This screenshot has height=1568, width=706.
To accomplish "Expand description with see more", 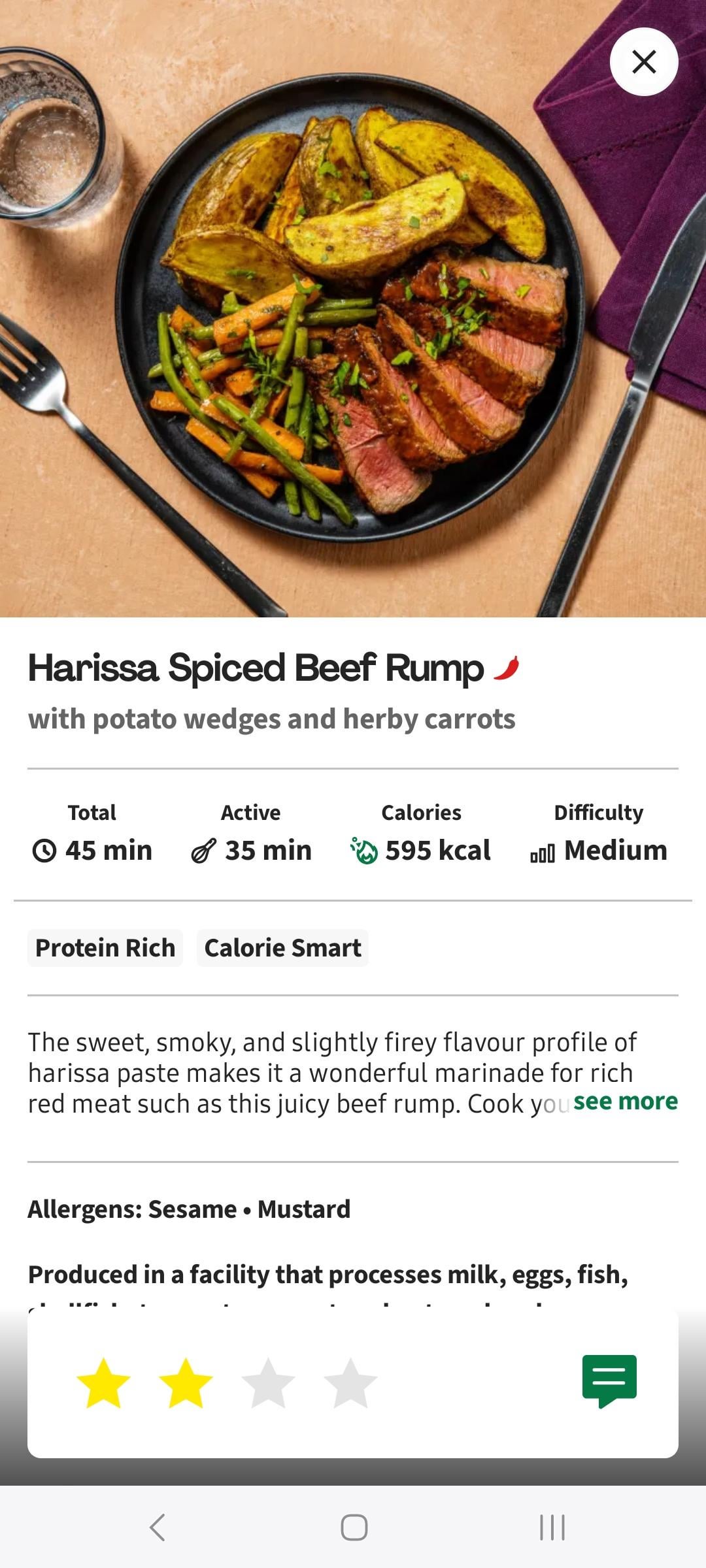I will pos(625,1102).
